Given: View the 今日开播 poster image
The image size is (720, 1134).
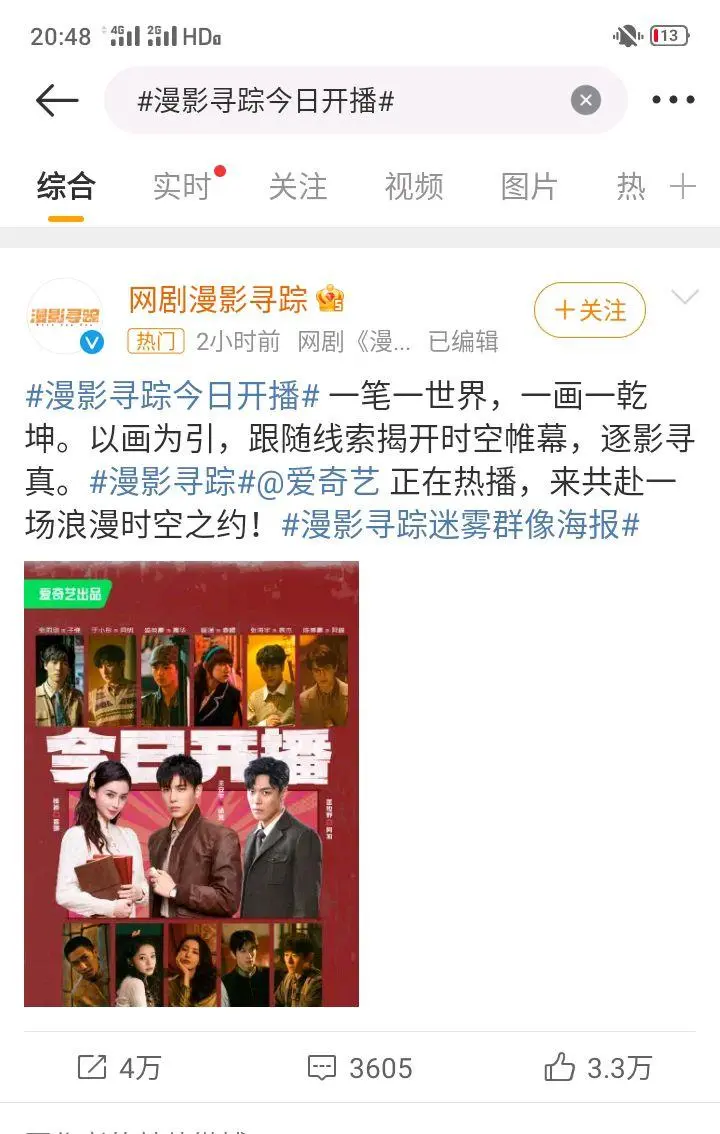Looking at the screenshot, I should (x=191, y=783).
